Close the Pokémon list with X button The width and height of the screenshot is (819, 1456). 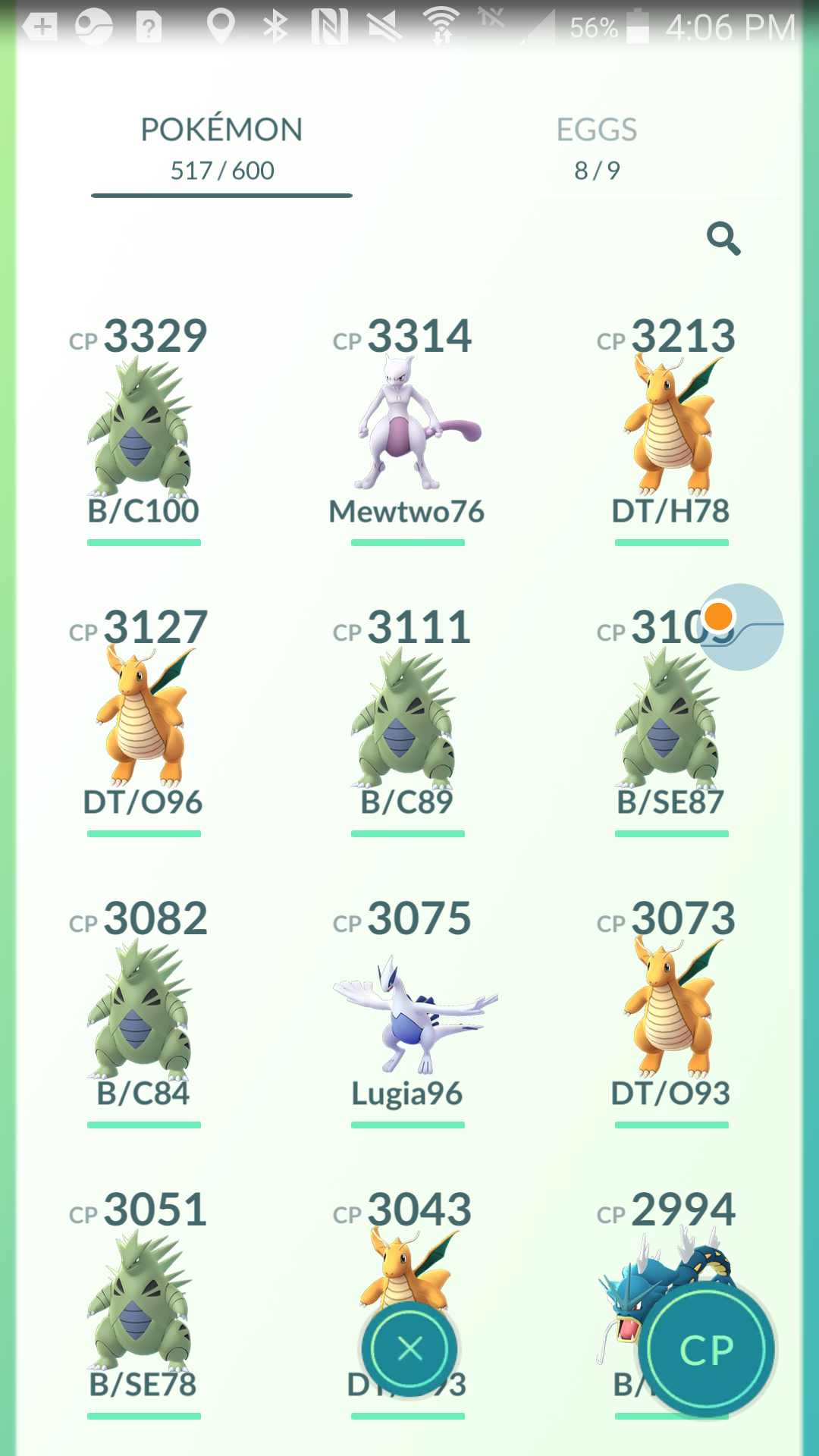409,1349
